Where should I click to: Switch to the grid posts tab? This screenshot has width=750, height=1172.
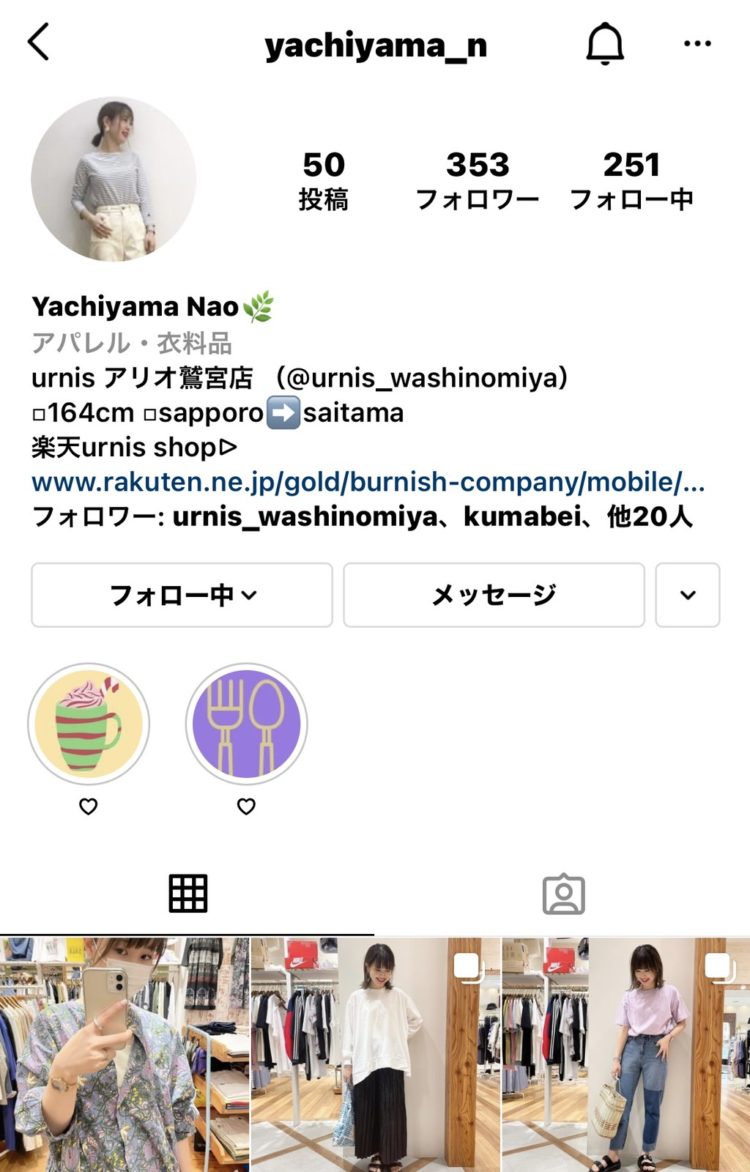187,893
